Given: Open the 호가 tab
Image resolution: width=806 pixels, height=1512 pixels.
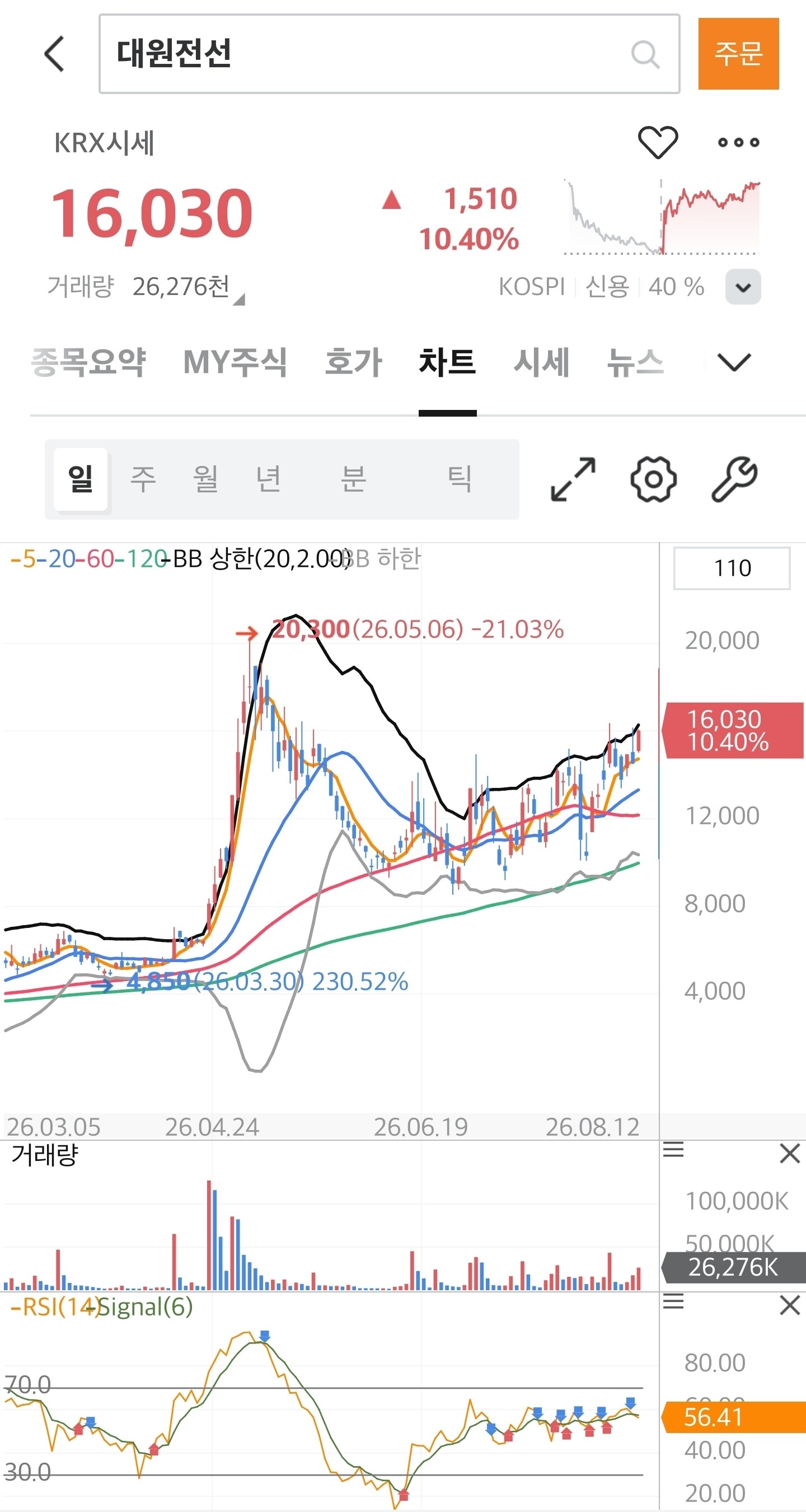Looking at the screenshot, I should 353,362.
